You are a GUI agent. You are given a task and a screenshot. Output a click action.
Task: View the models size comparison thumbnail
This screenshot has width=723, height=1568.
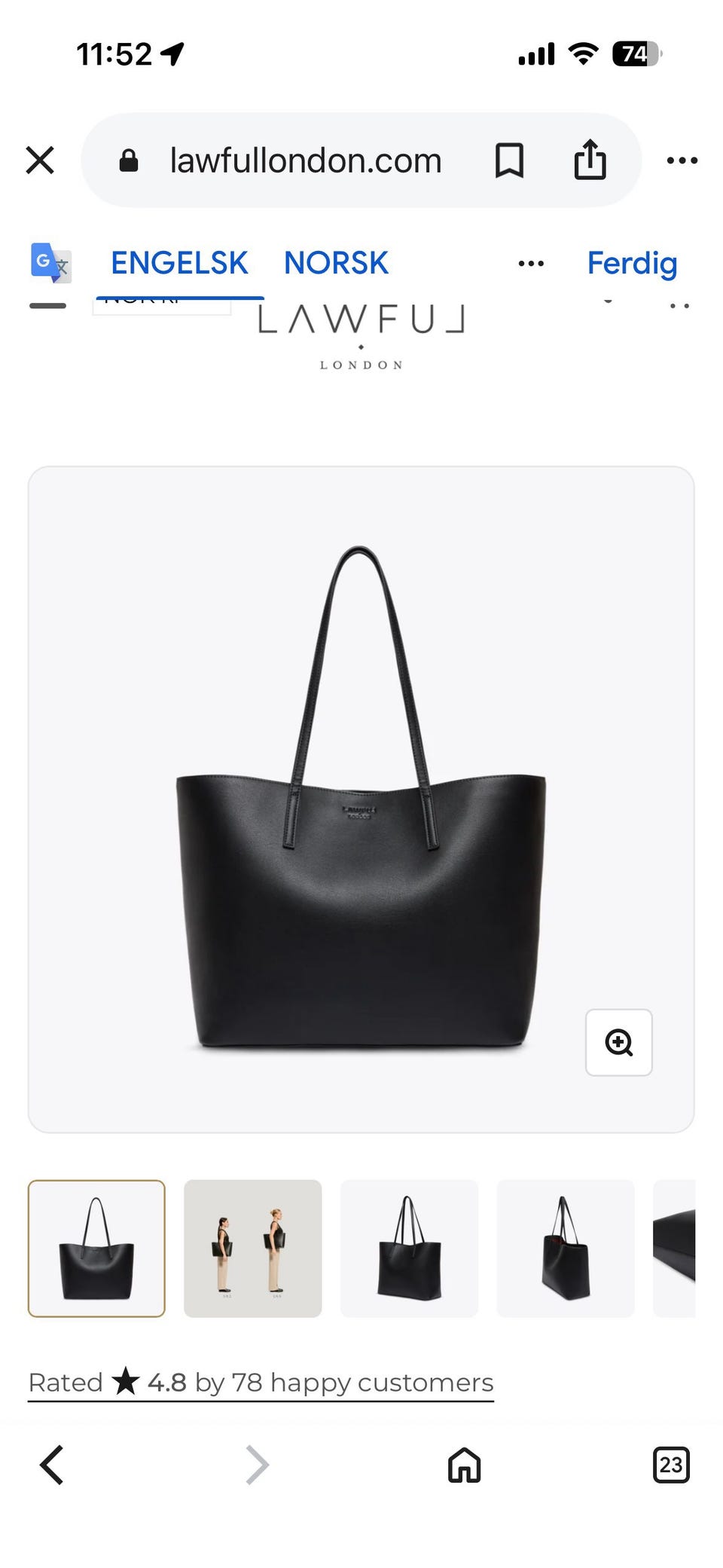tap(252, 1249)
